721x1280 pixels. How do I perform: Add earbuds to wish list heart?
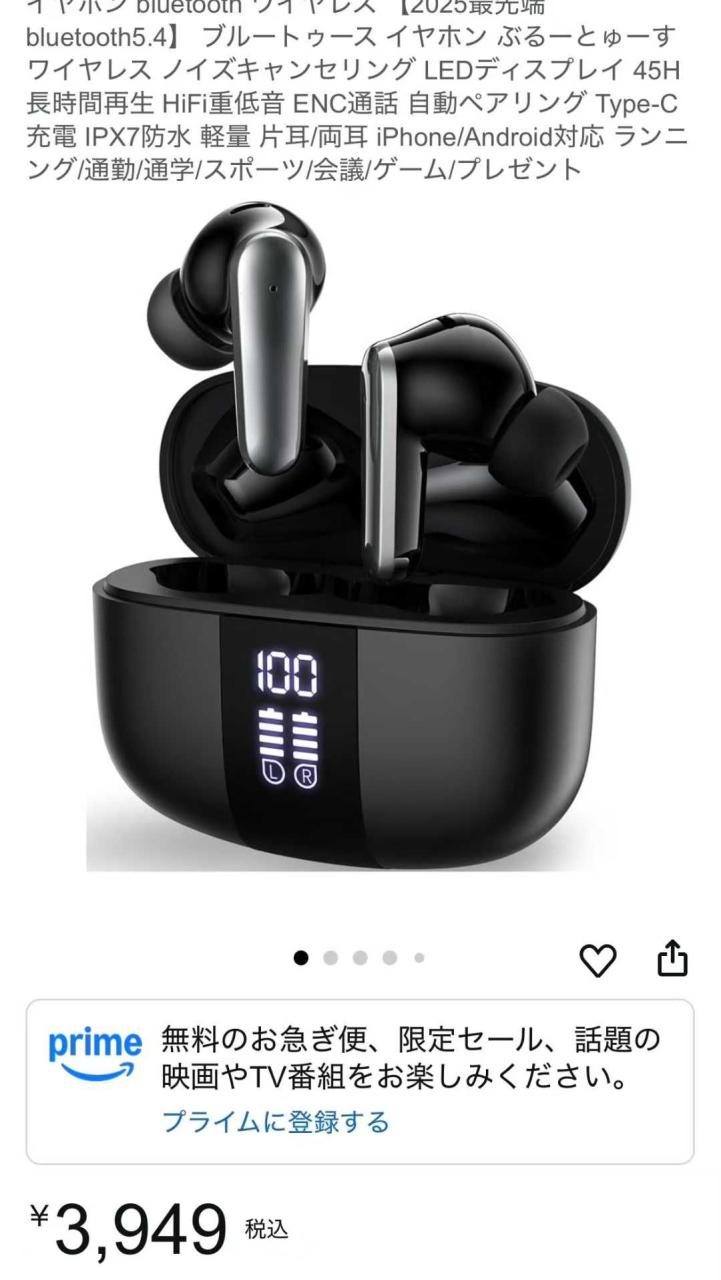click(598, 961)
